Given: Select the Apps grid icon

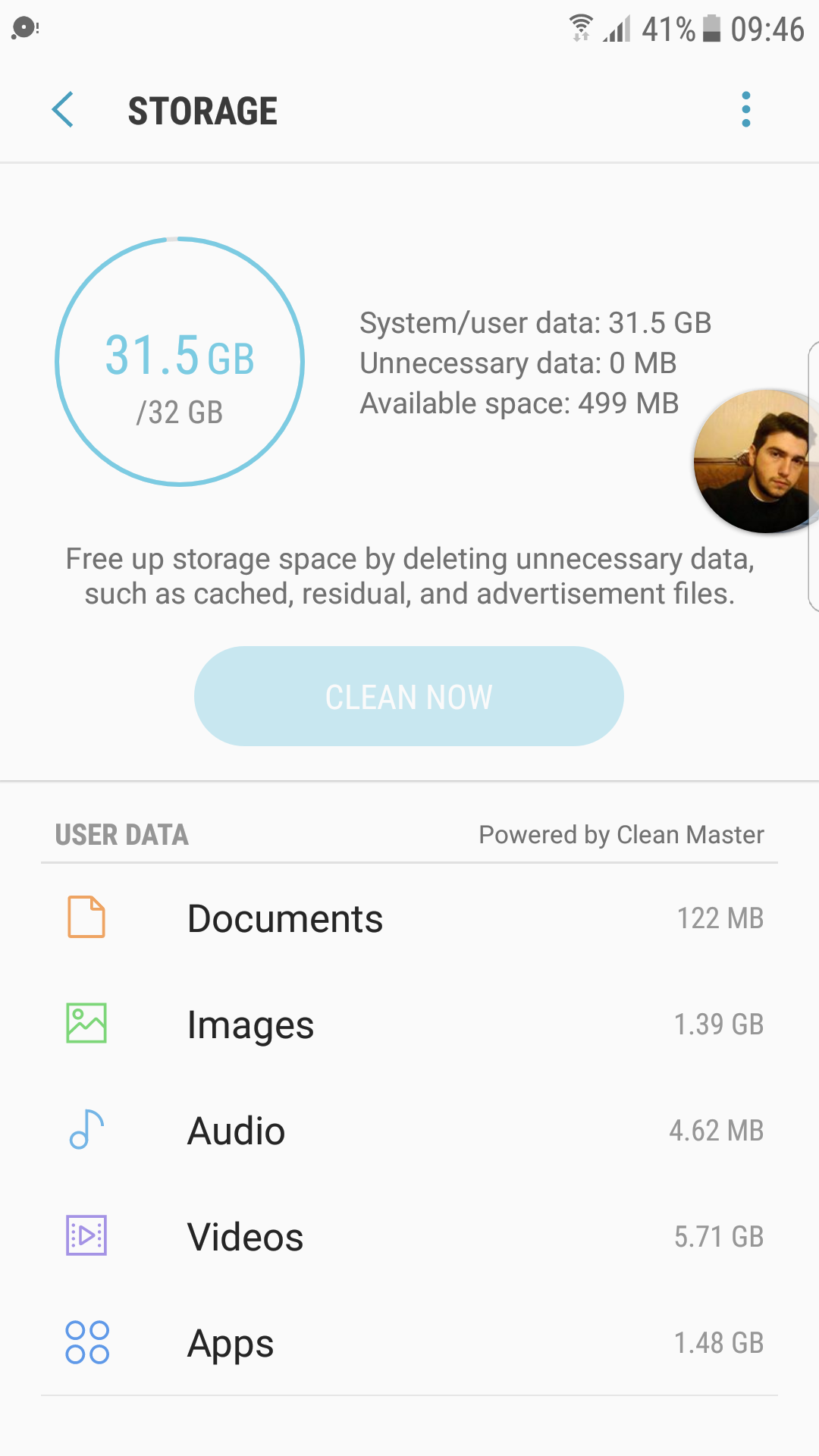Looking at the screenshot, I should pyautogui.click(x=86, y=1342).
